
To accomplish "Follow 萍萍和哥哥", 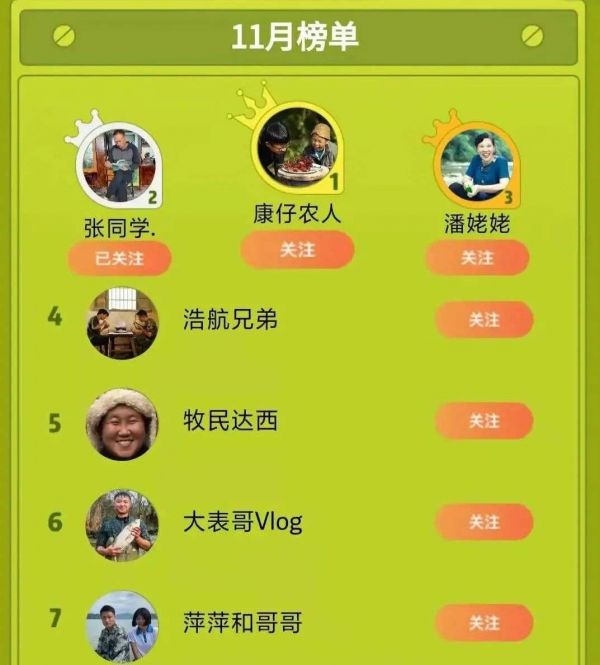I will [x=484, y=623].
